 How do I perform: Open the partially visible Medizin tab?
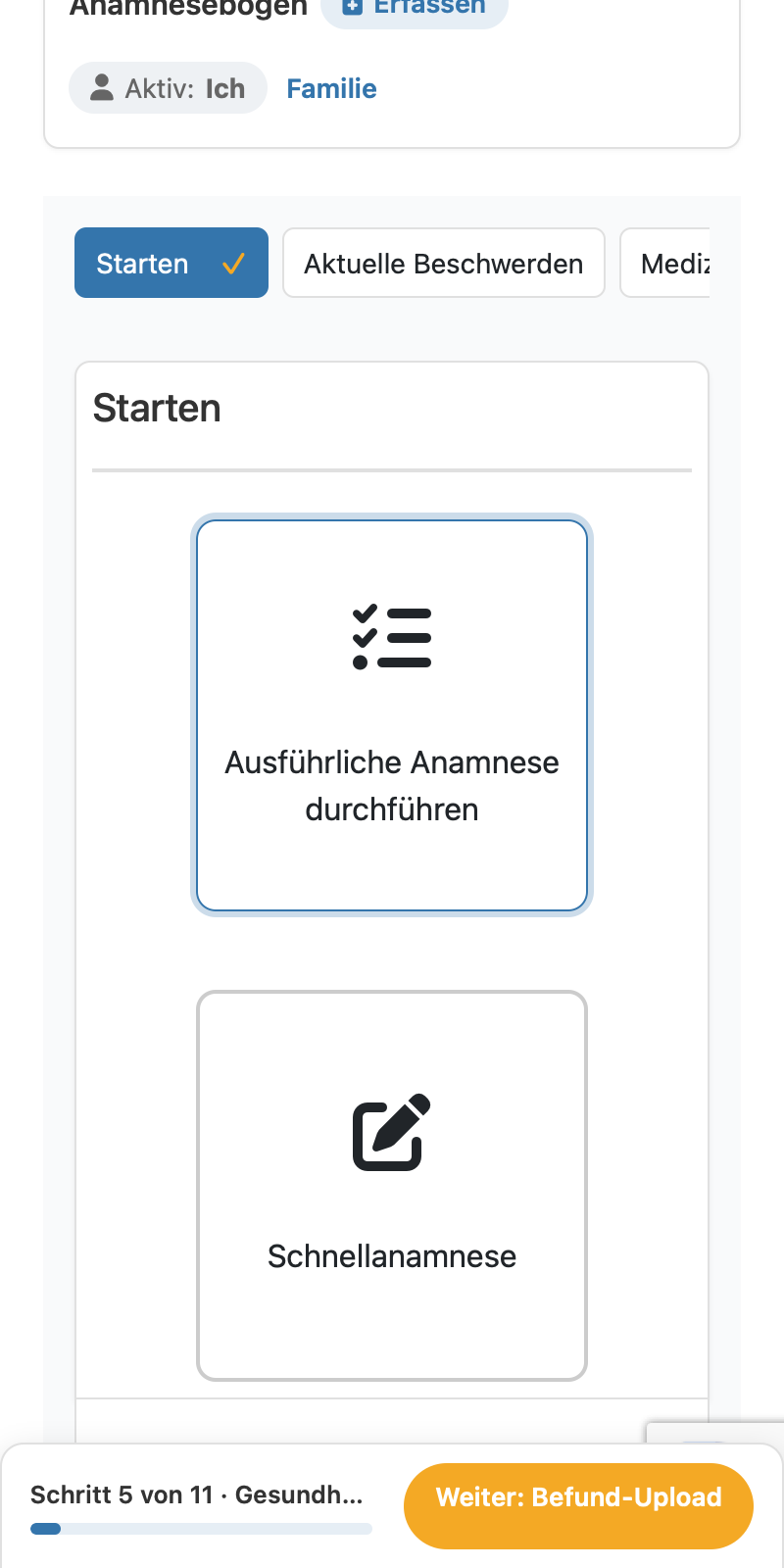(x=665, y=263)
